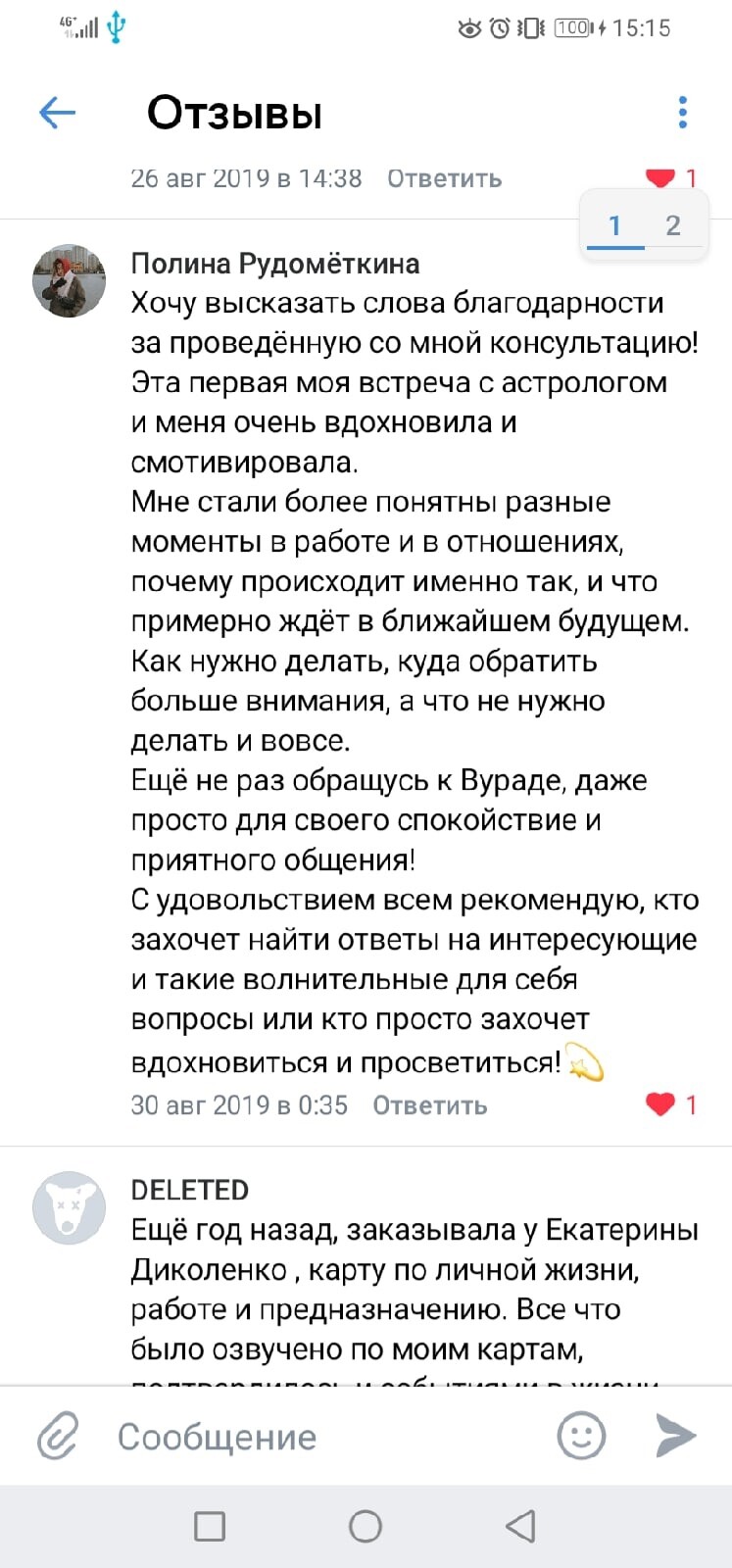This screenshot has width=732, height=1568.
Task: Open recent apps with square button
Action: [x=210, y=1526]
